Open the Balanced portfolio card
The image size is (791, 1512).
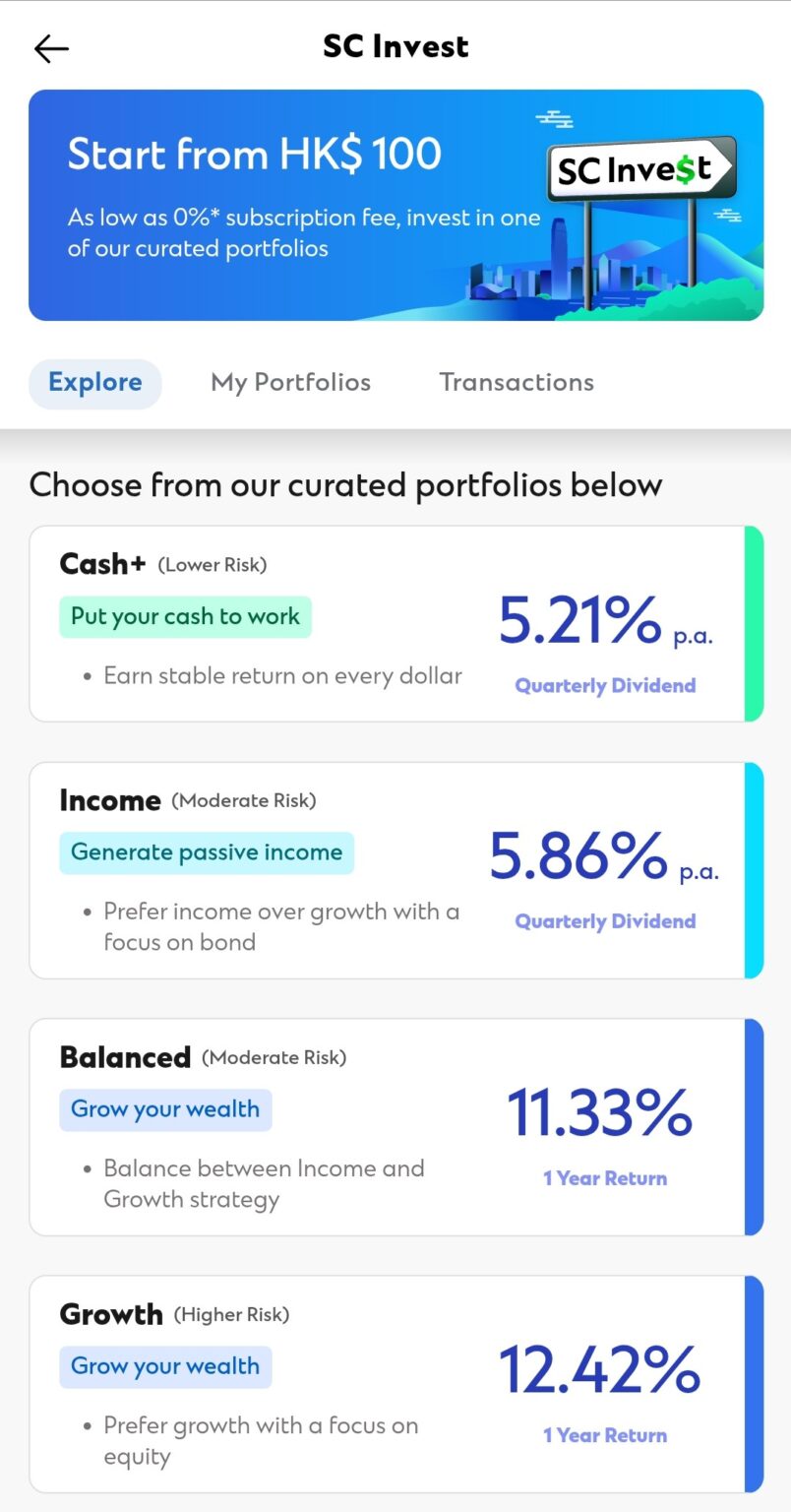pos(394,1127)
